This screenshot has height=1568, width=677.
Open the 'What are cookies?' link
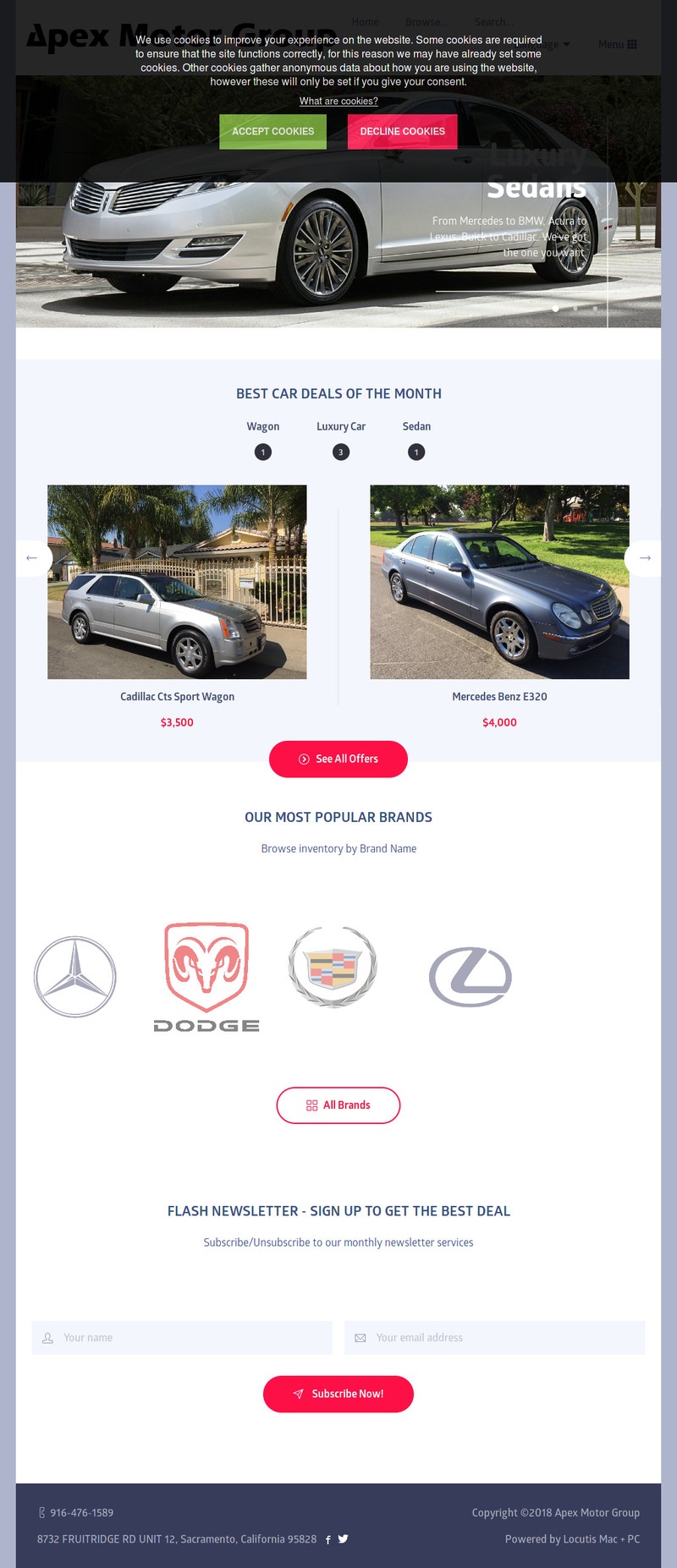tap(338, 101)
